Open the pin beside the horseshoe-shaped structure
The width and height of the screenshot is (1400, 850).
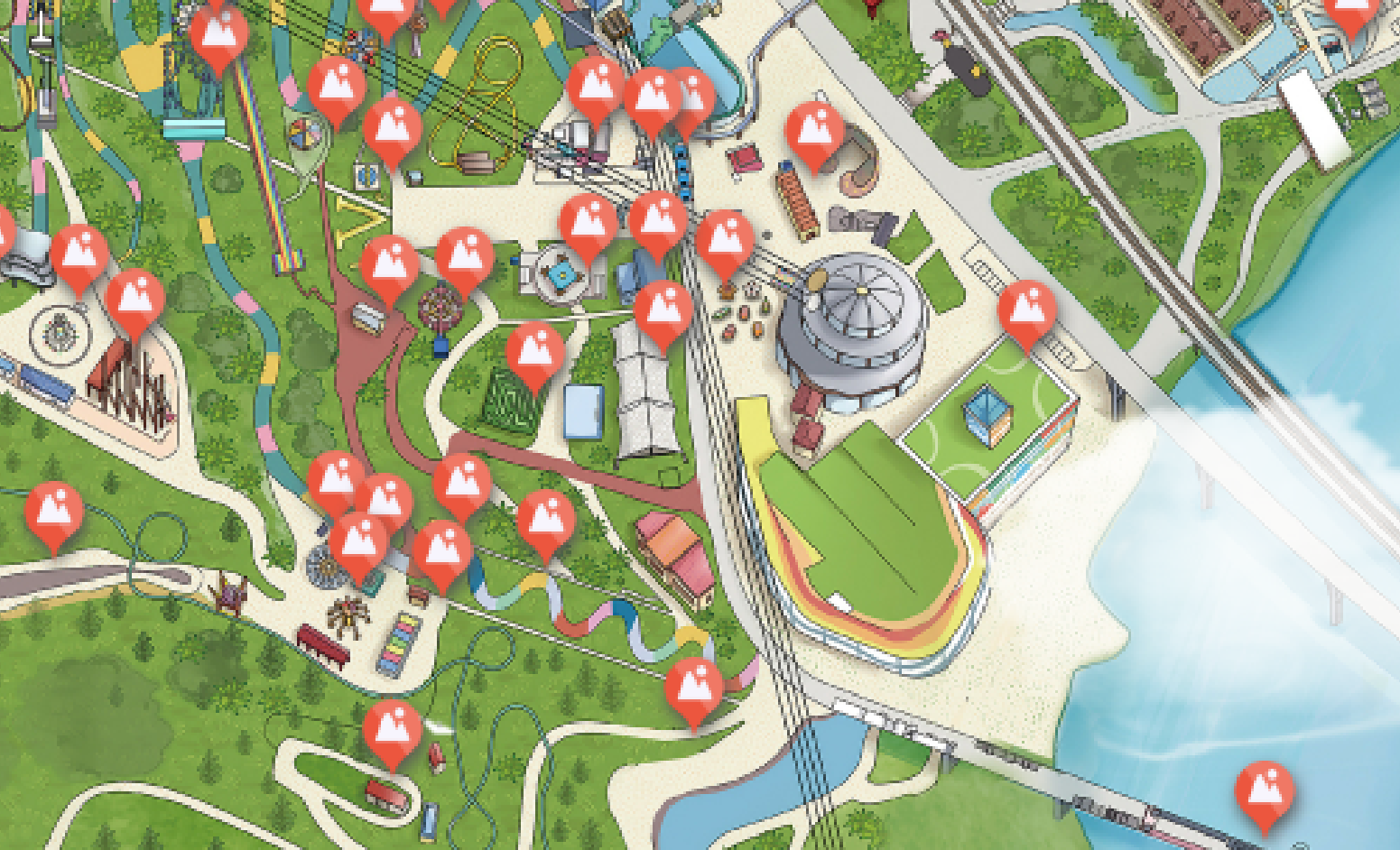point(814,132)
